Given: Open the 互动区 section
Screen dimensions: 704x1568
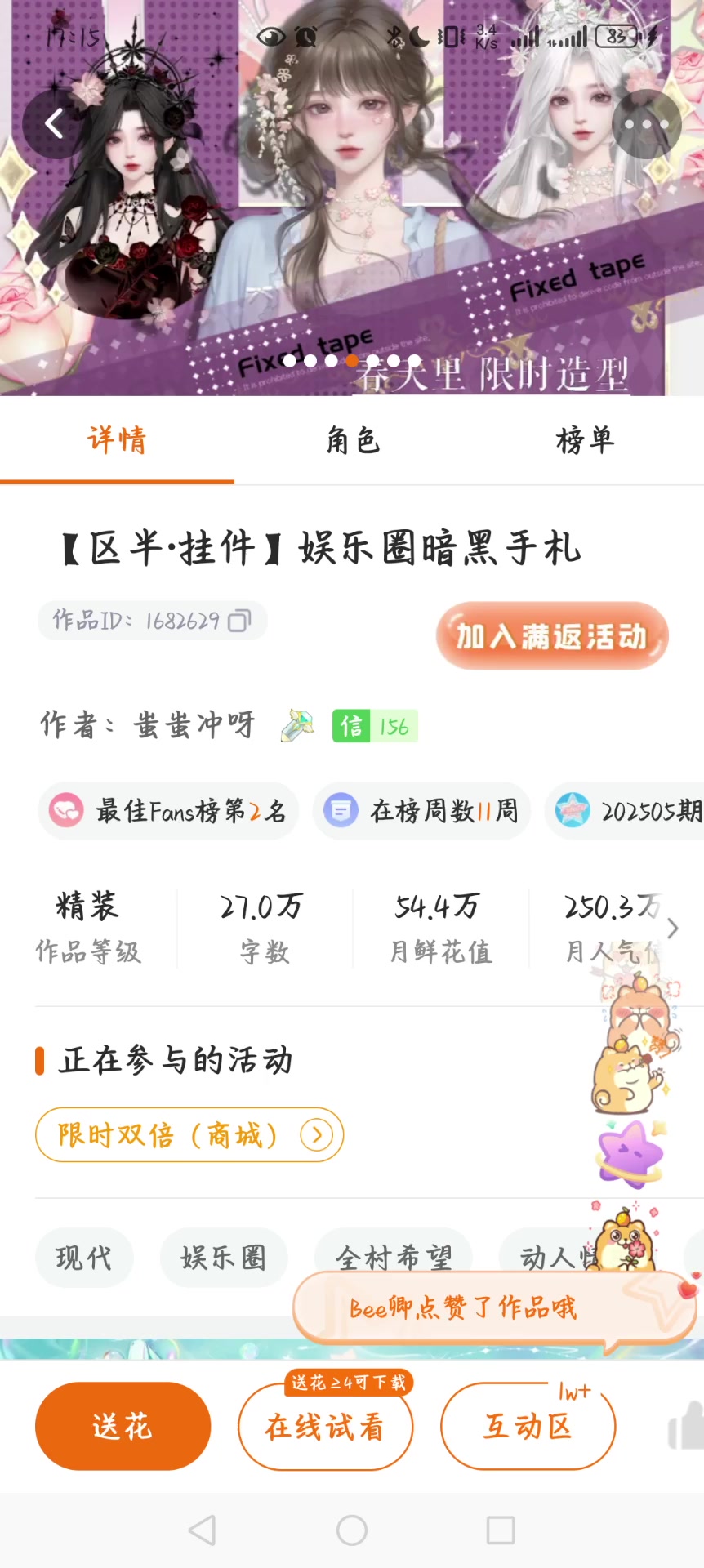Looking at the screenshot, I should tap(528, 1427).
